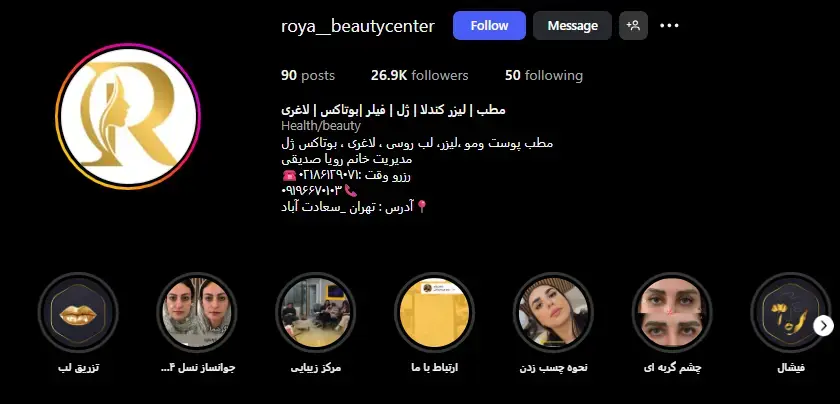The width and height of the screenshot is (840, 404).
Task: Show similar account suggestions
Action: pos(633,26)
